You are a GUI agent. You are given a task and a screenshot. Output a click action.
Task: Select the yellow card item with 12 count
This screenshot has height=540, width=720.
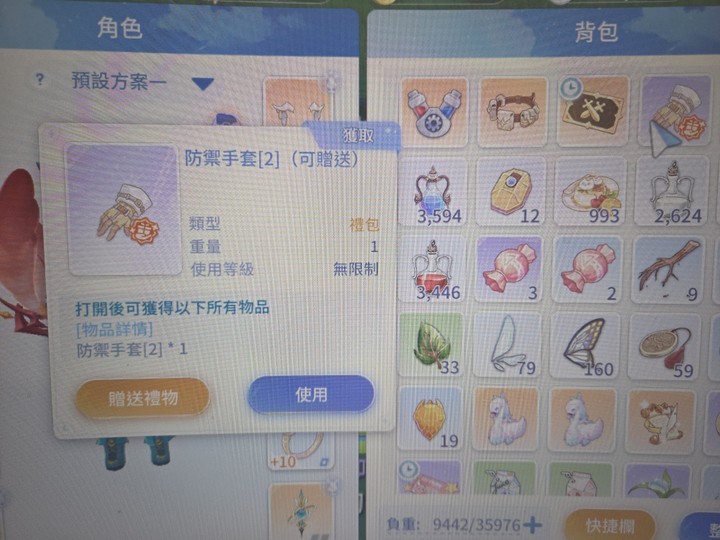tap(510, 192)
